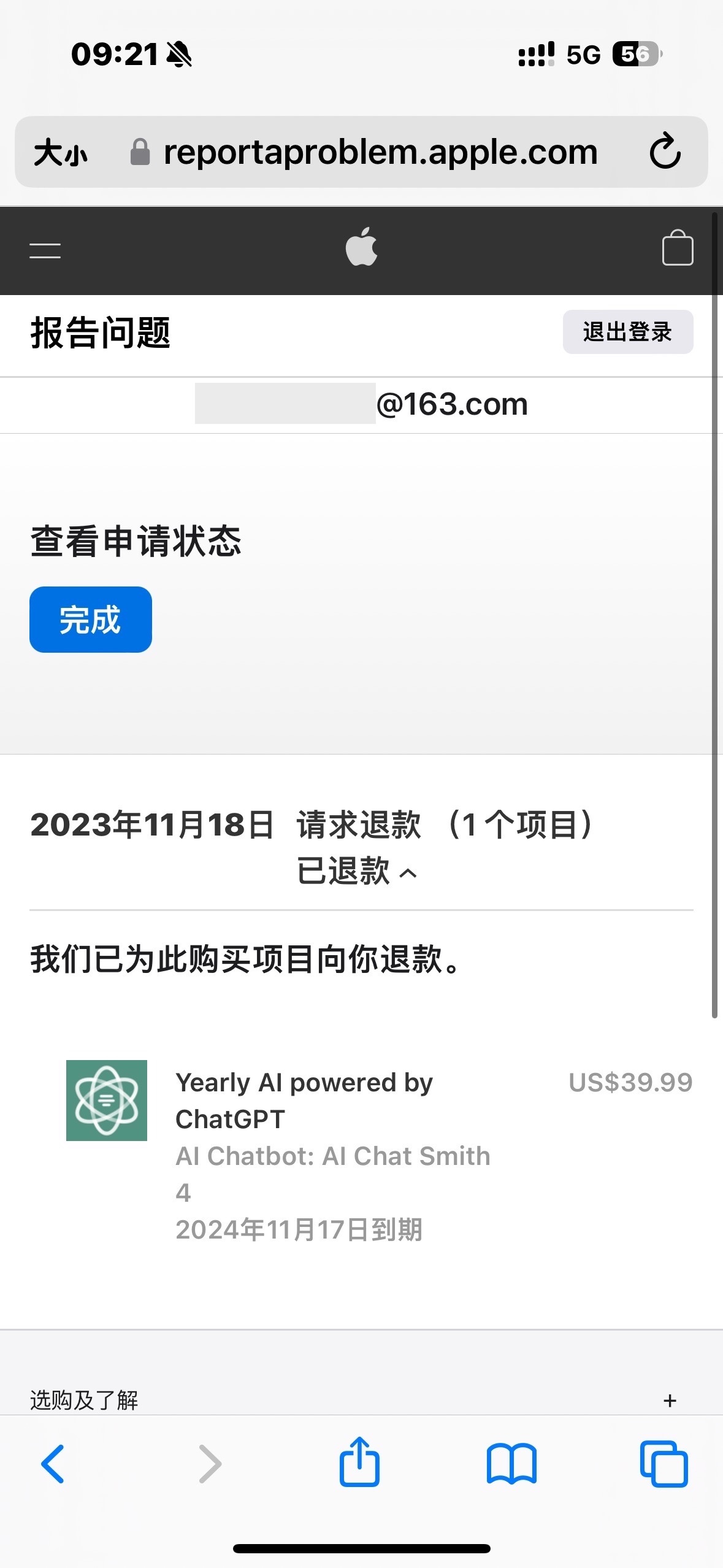This screenshot has width=723, height=1568.
Task: Reload the page in Safari
Action: (x=665, y=152)
